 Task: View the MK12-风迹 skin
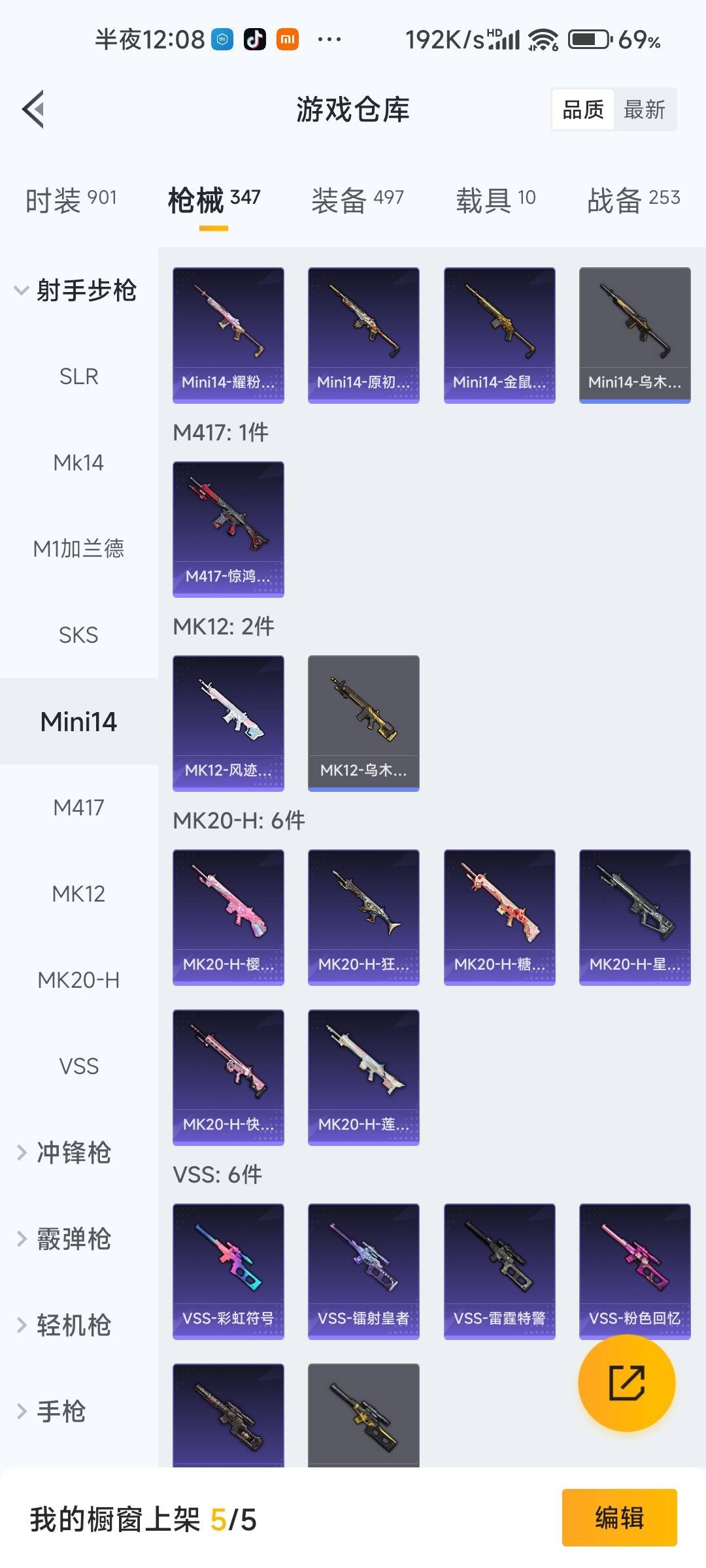[228, 723]
